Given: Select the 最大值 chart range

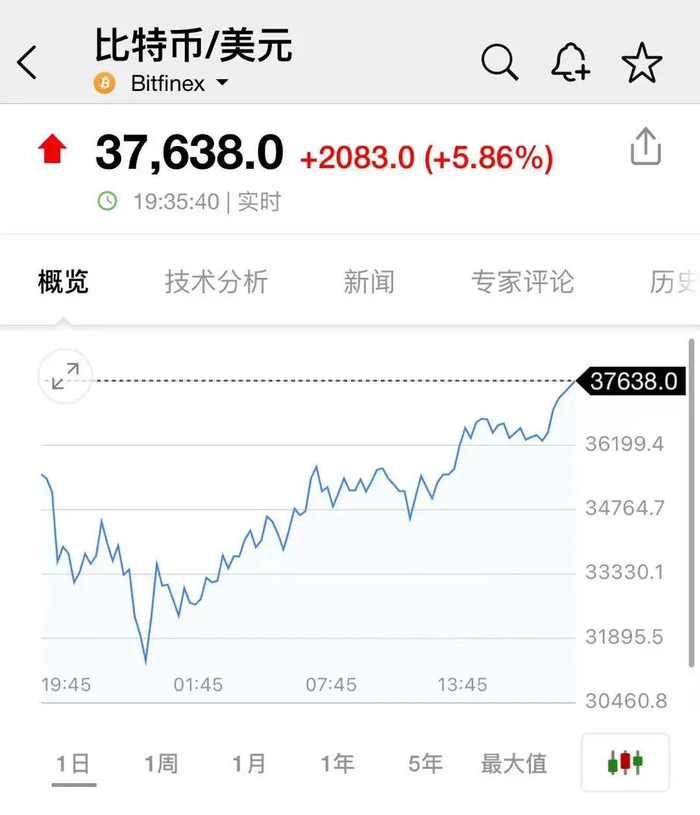Looking at the screenshot, I should pyautogui.click(x=514, y=764).
